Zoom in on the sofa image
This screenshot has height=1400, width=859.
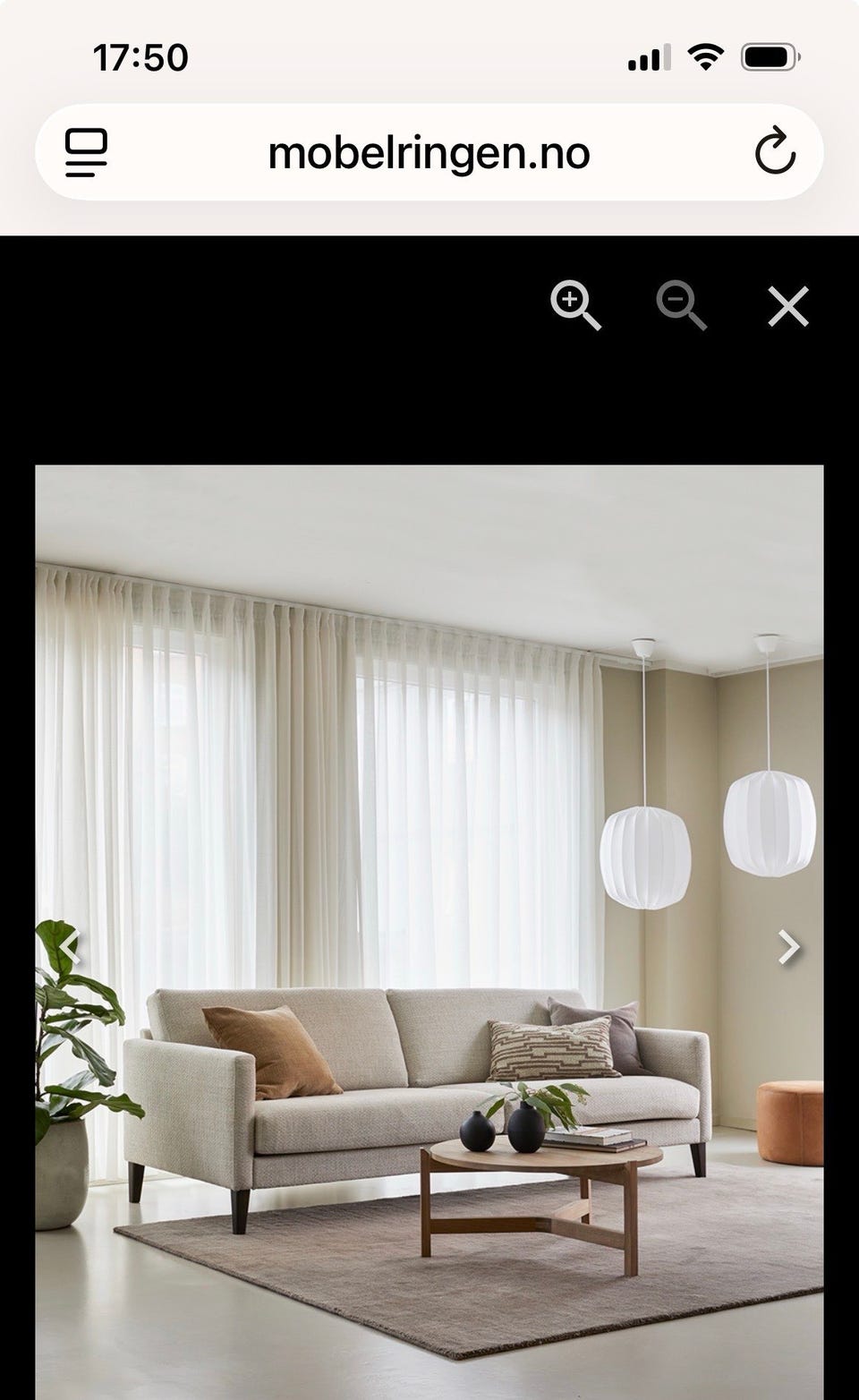pyautogui.click(x=575, y=306)
